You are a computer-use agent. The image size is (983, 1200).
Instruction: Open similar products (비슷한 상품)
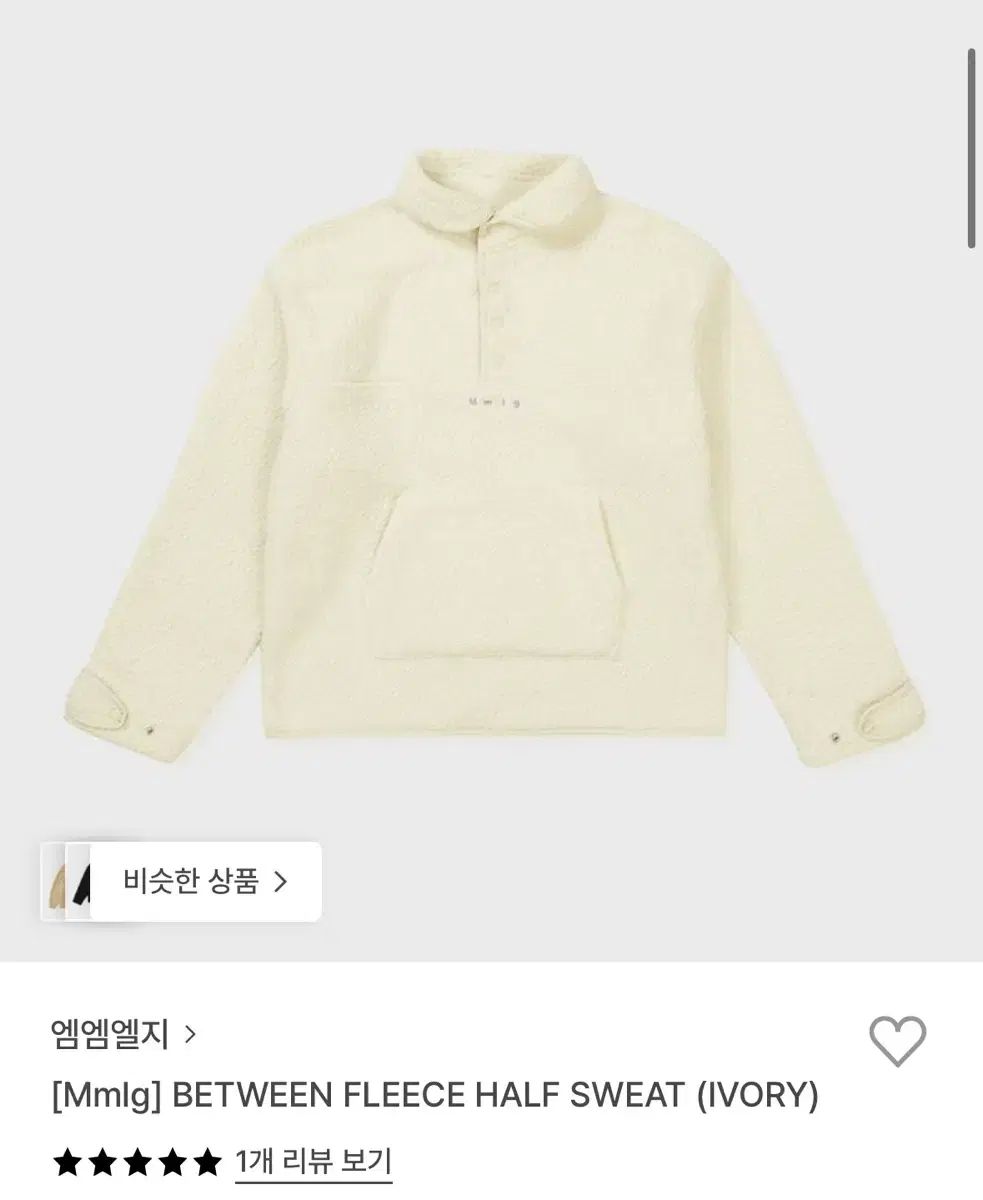click(x=205, y=881)
